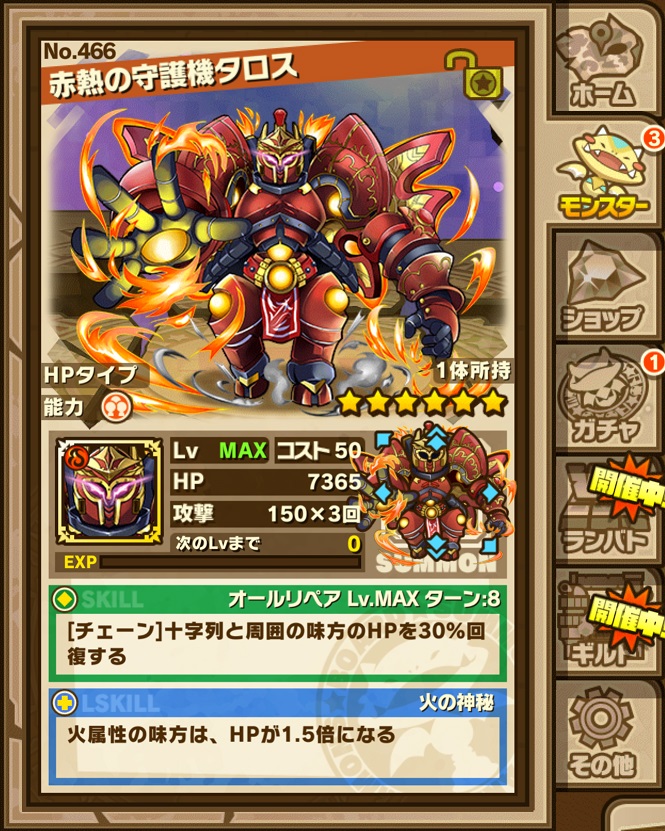Image resolution: width=665 pixels, height=831 pixels.
Task: Open the ランバト tab
Action: [x=607, y=510]
